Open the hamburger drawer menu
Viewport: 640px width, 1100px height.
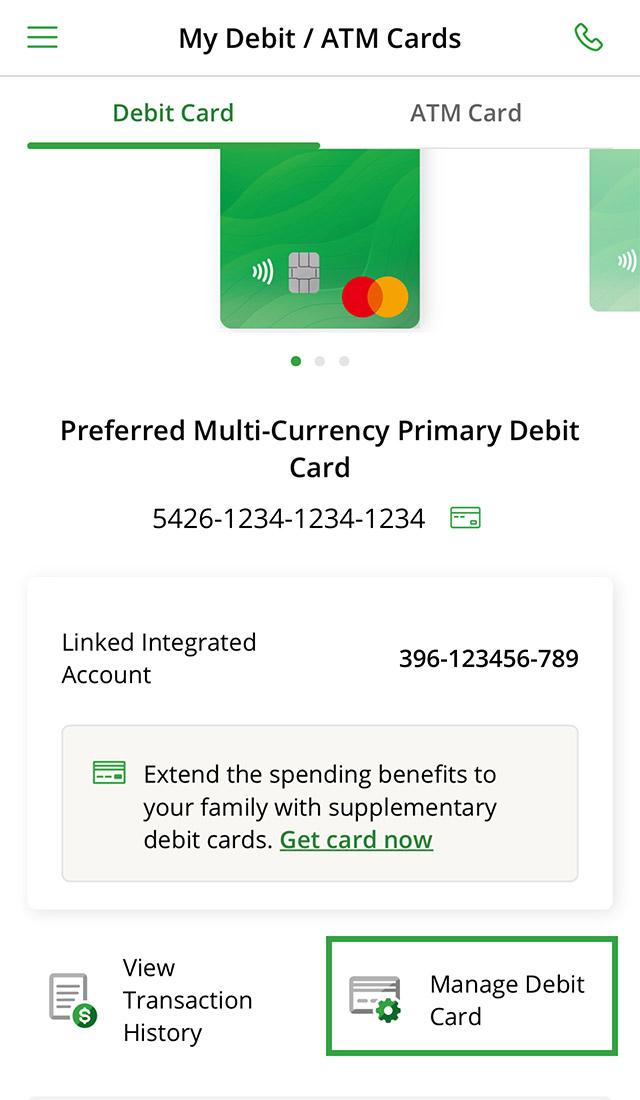(42, 38)
